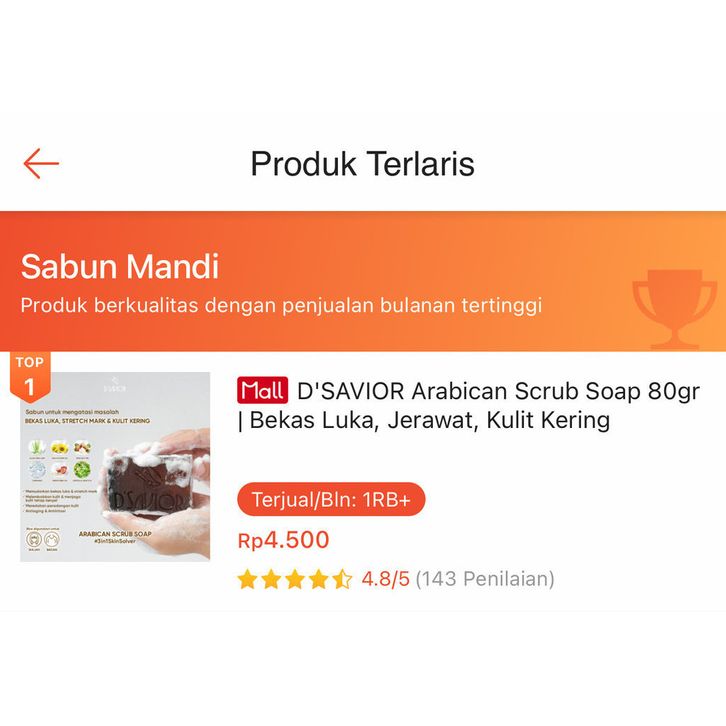Tap the D'SAVIOR soap product image
The width and height of the screenshot is (726, 726).
click(115, 467)
